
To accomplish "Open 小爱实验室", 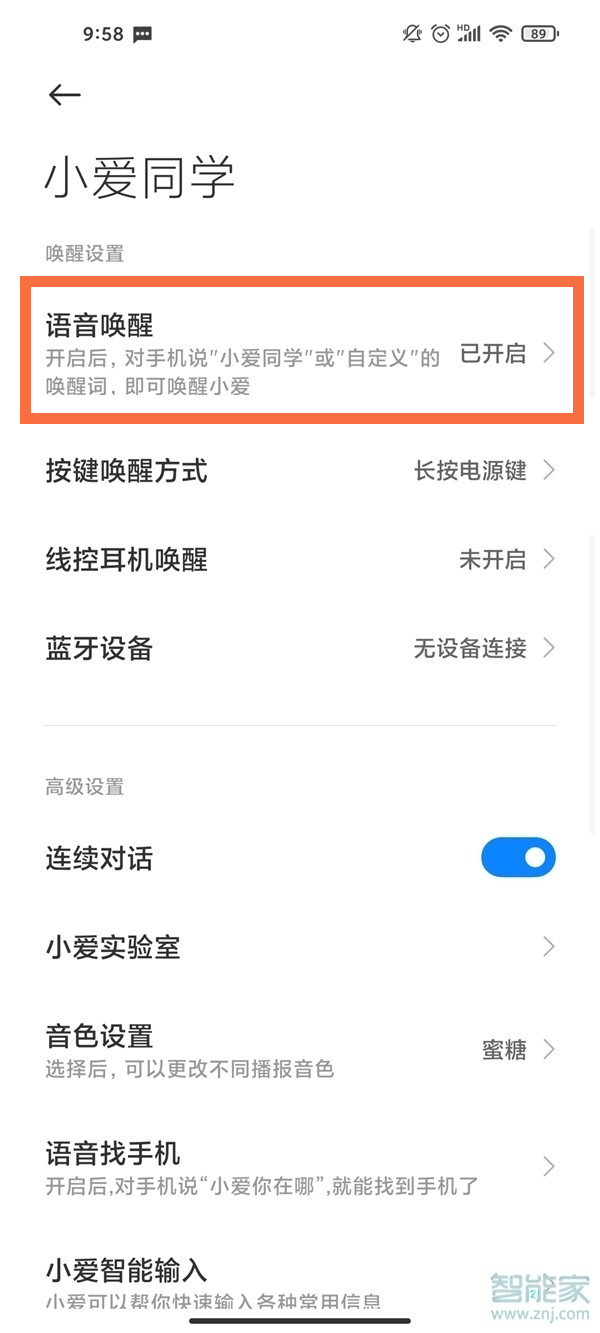I will tap(298, 946).
